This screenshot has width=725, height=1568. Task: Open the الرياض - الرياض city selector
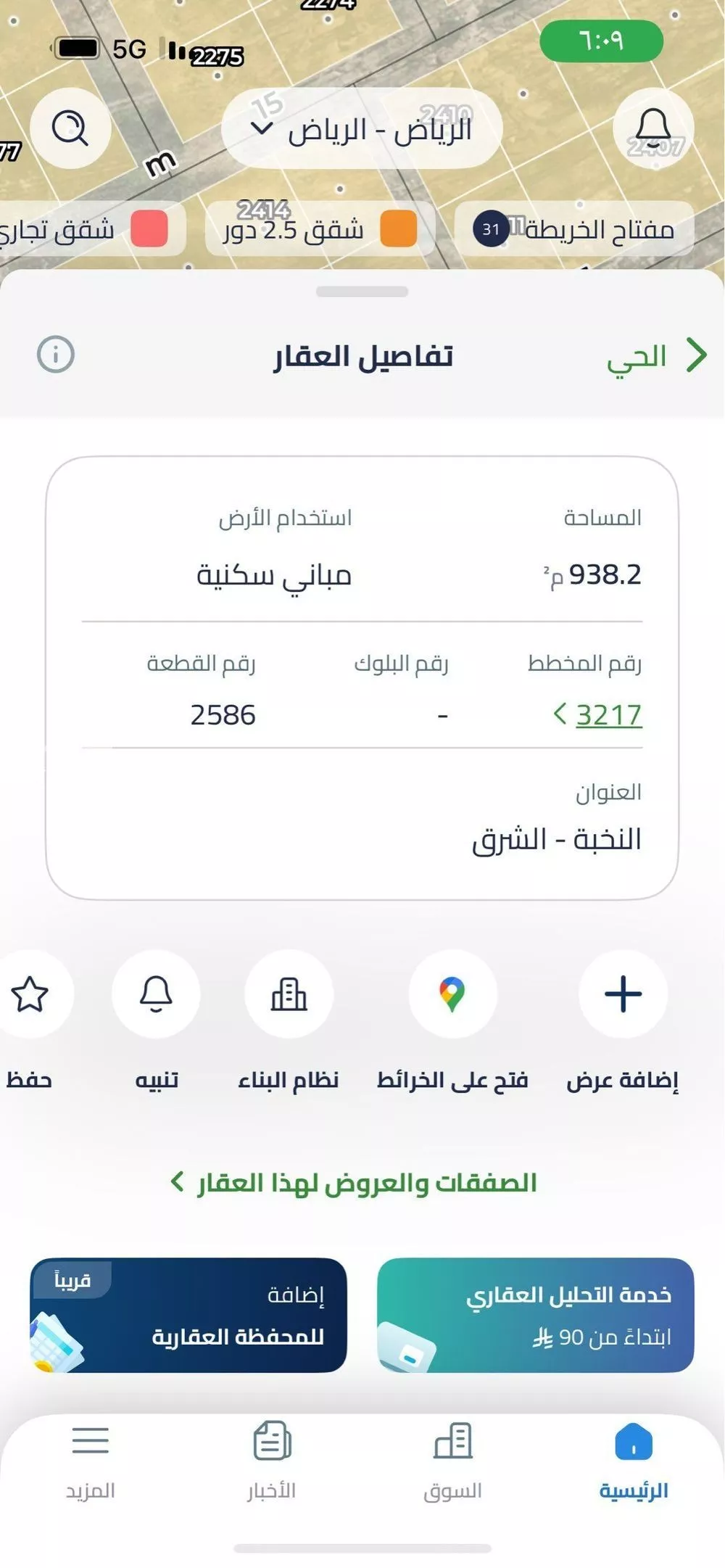[362, 128]
